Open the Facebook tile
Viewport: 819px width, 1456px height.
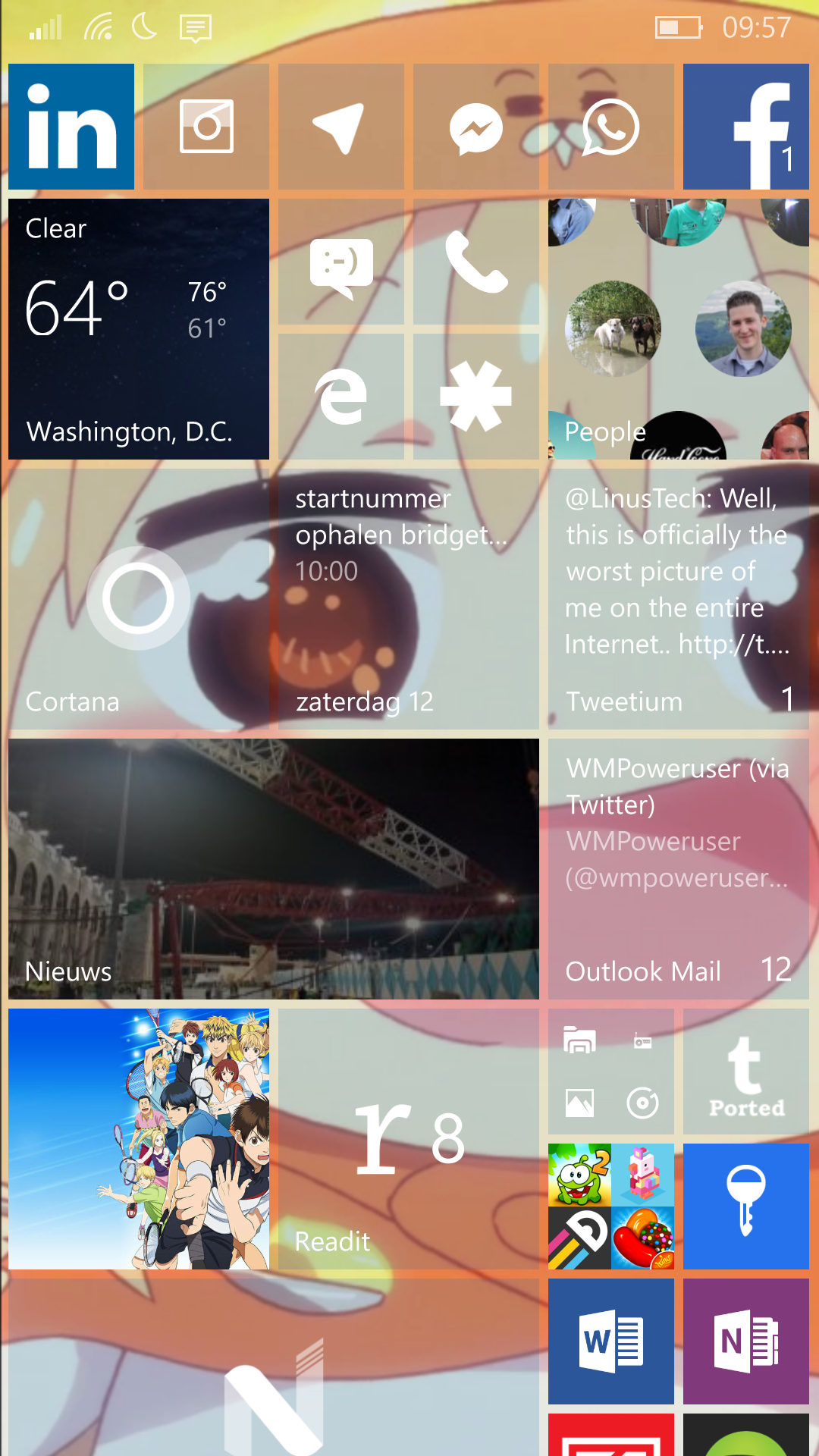(x=746, y=127)
